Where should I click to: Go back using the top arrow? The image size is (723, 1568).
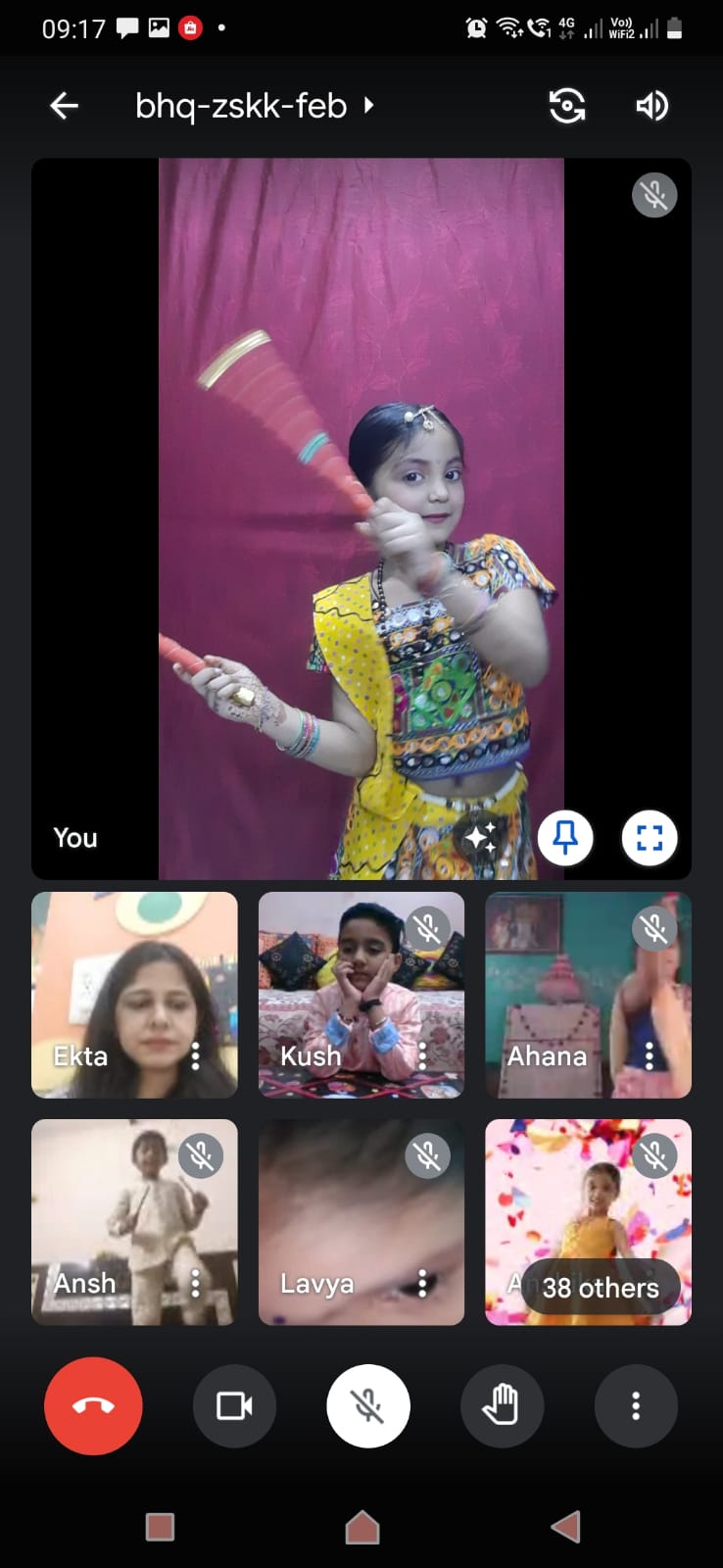65,106
